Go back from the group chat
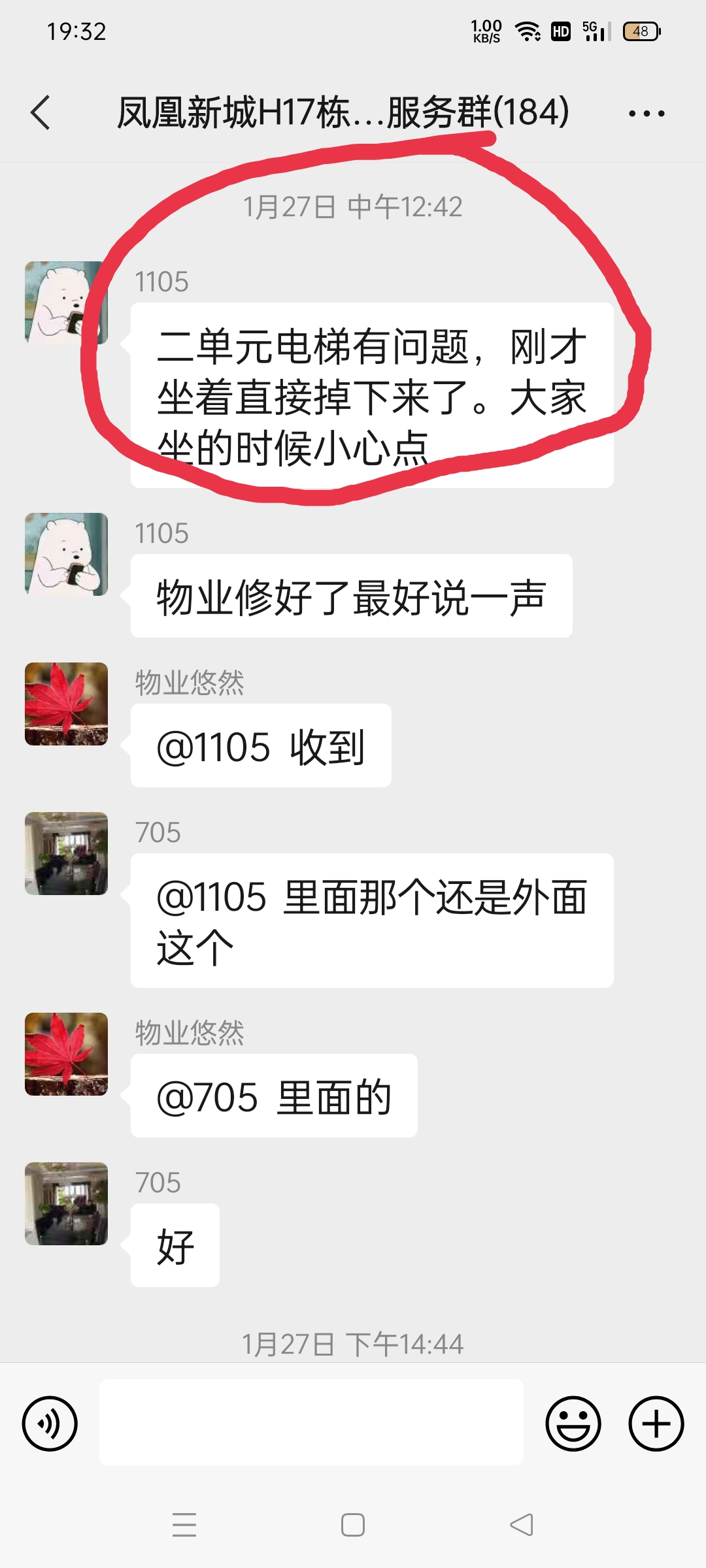 tap(41, 112)
